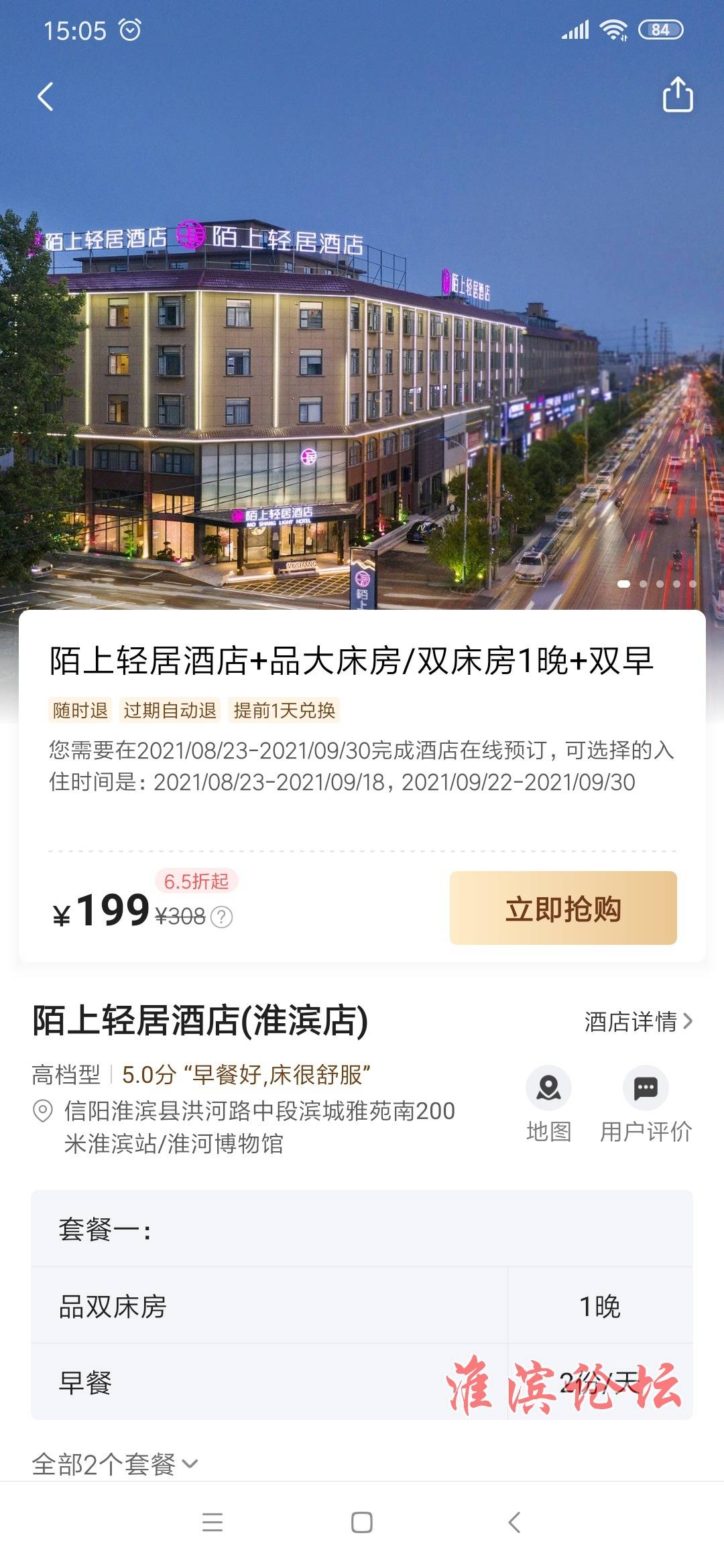
Task: Open the 地图 map view
Action: pos(548,1104)
